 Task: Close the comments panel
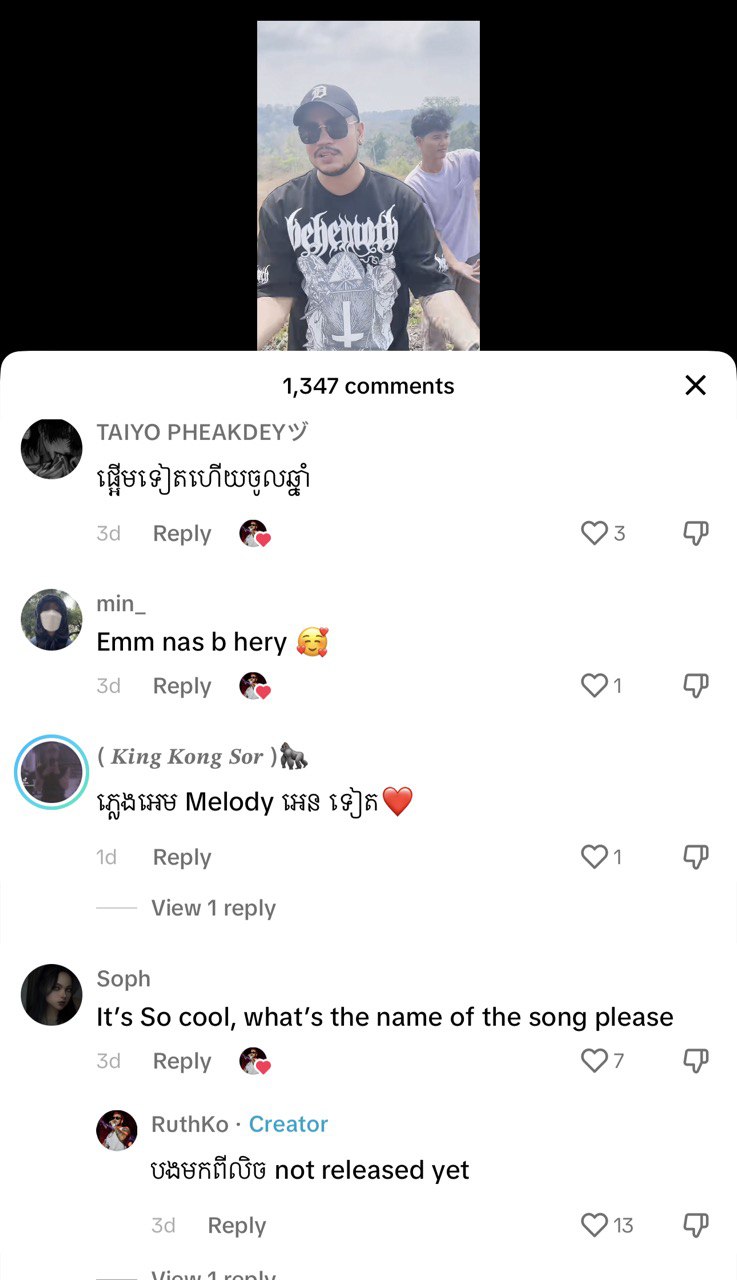695,386
